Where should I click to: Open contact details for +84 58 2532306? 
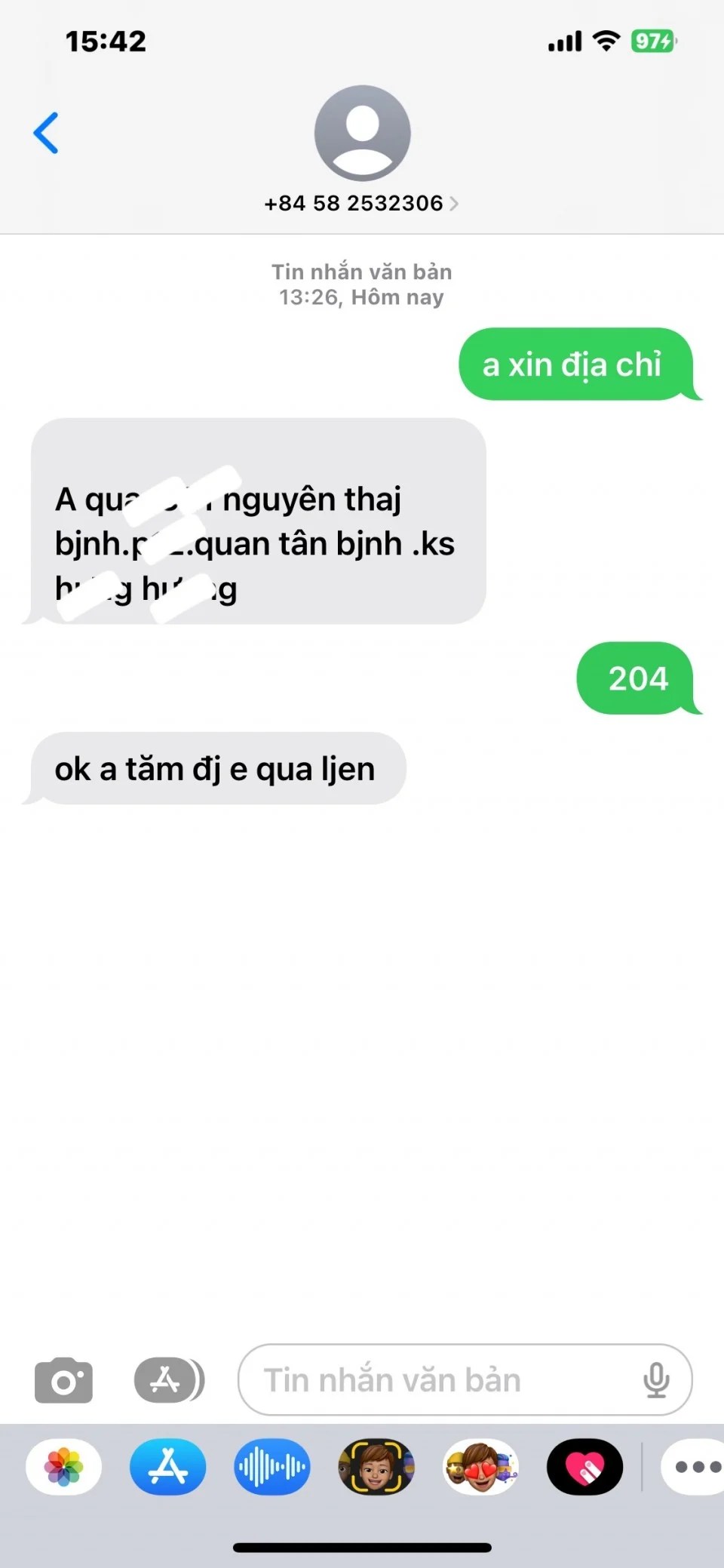[361, 203]
